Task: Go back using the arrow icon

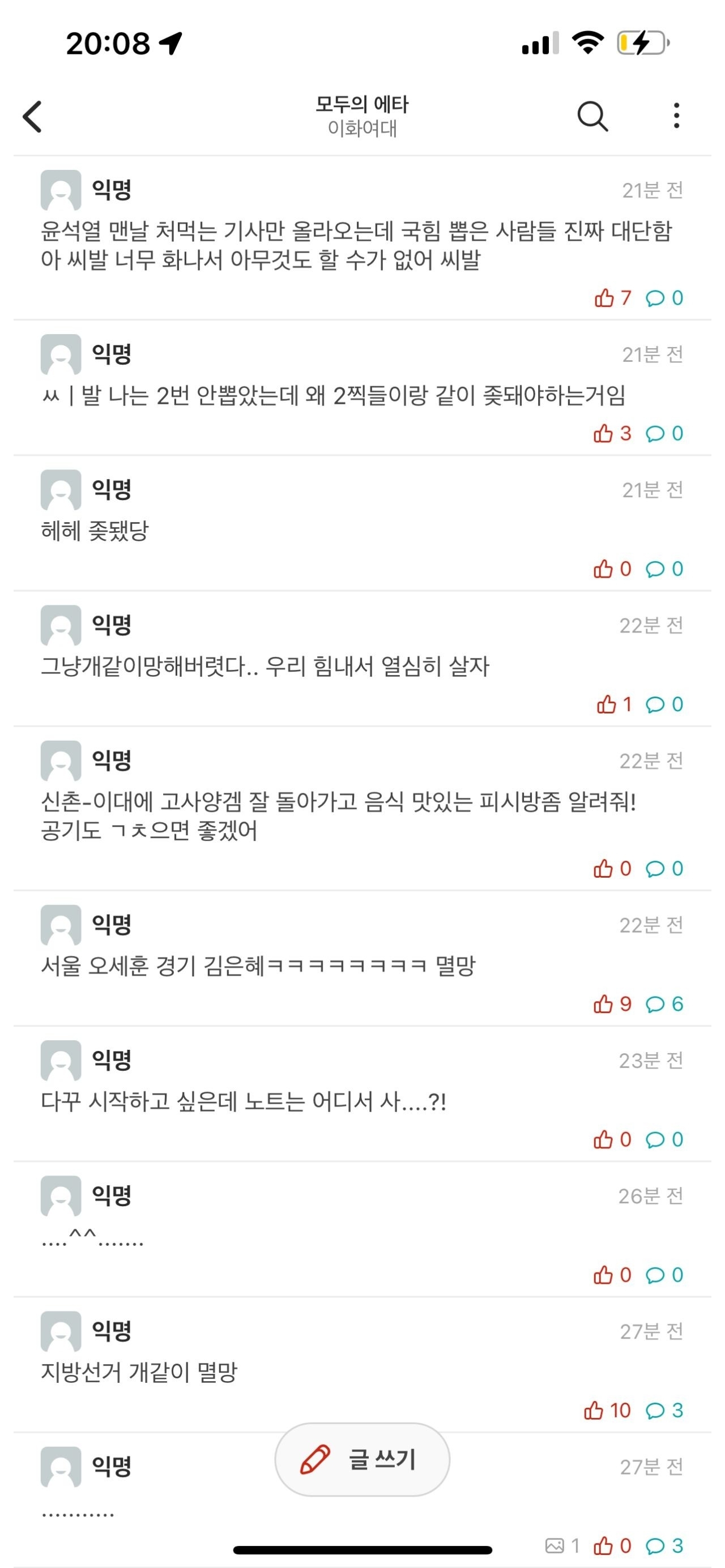Action: (33, 116)
